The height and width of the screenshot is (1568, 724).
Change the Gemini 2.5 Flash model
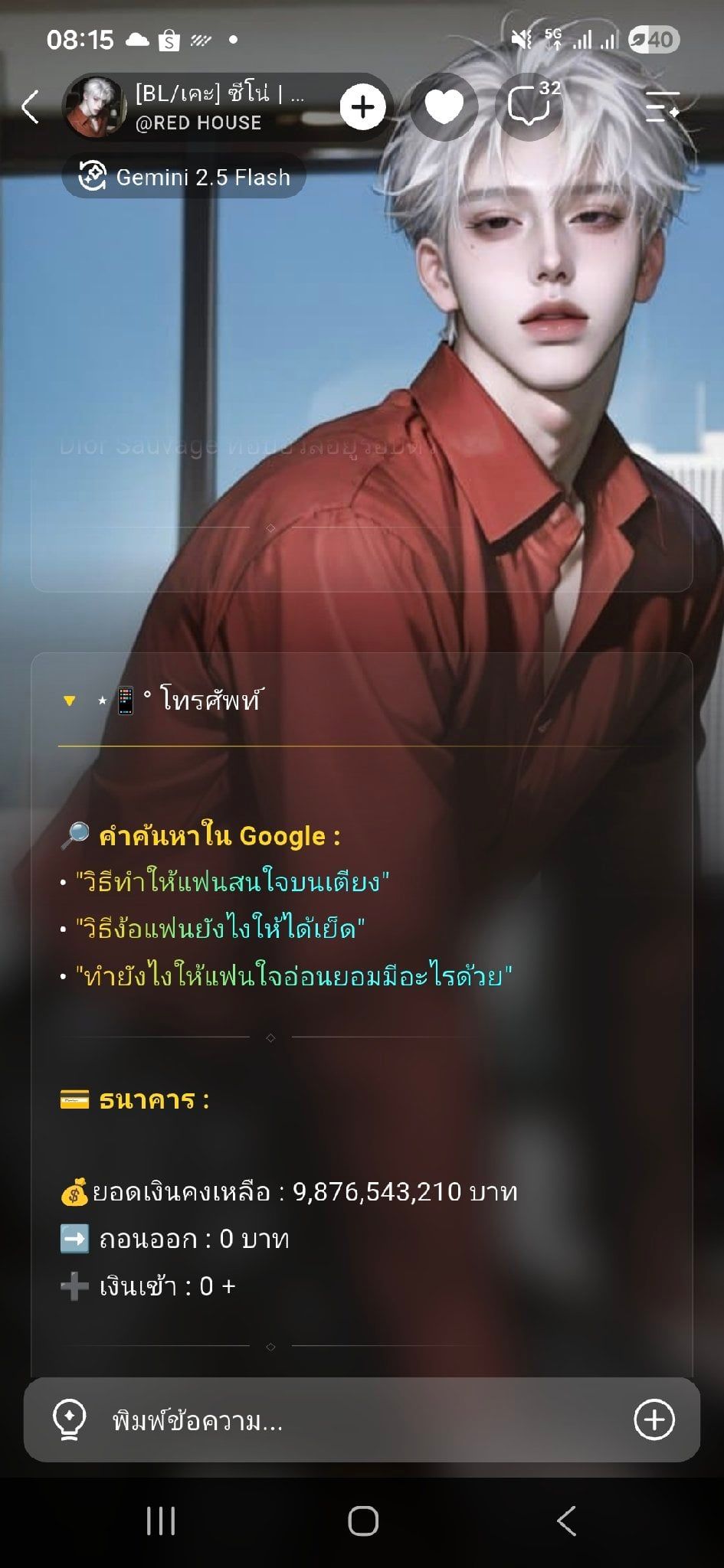(185, 177)
